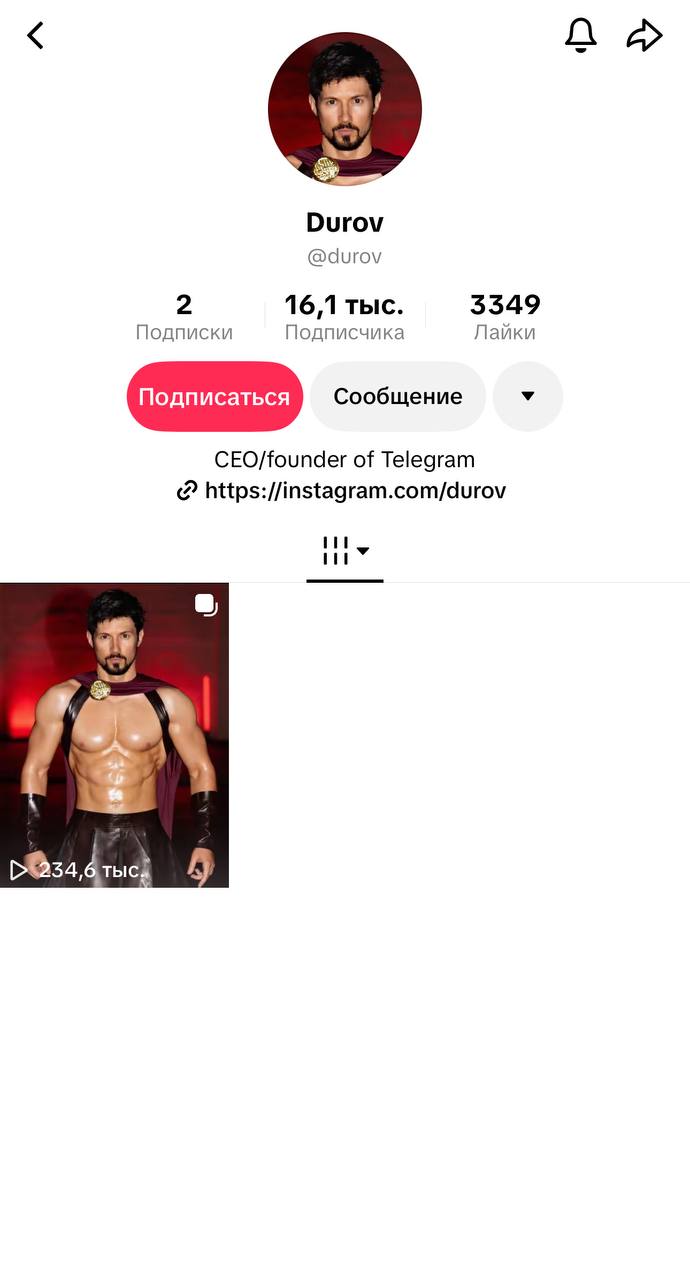This screenshot has width=690, height=1280.
Task: View the 2 Подписки list
Action: coord(184,317)
